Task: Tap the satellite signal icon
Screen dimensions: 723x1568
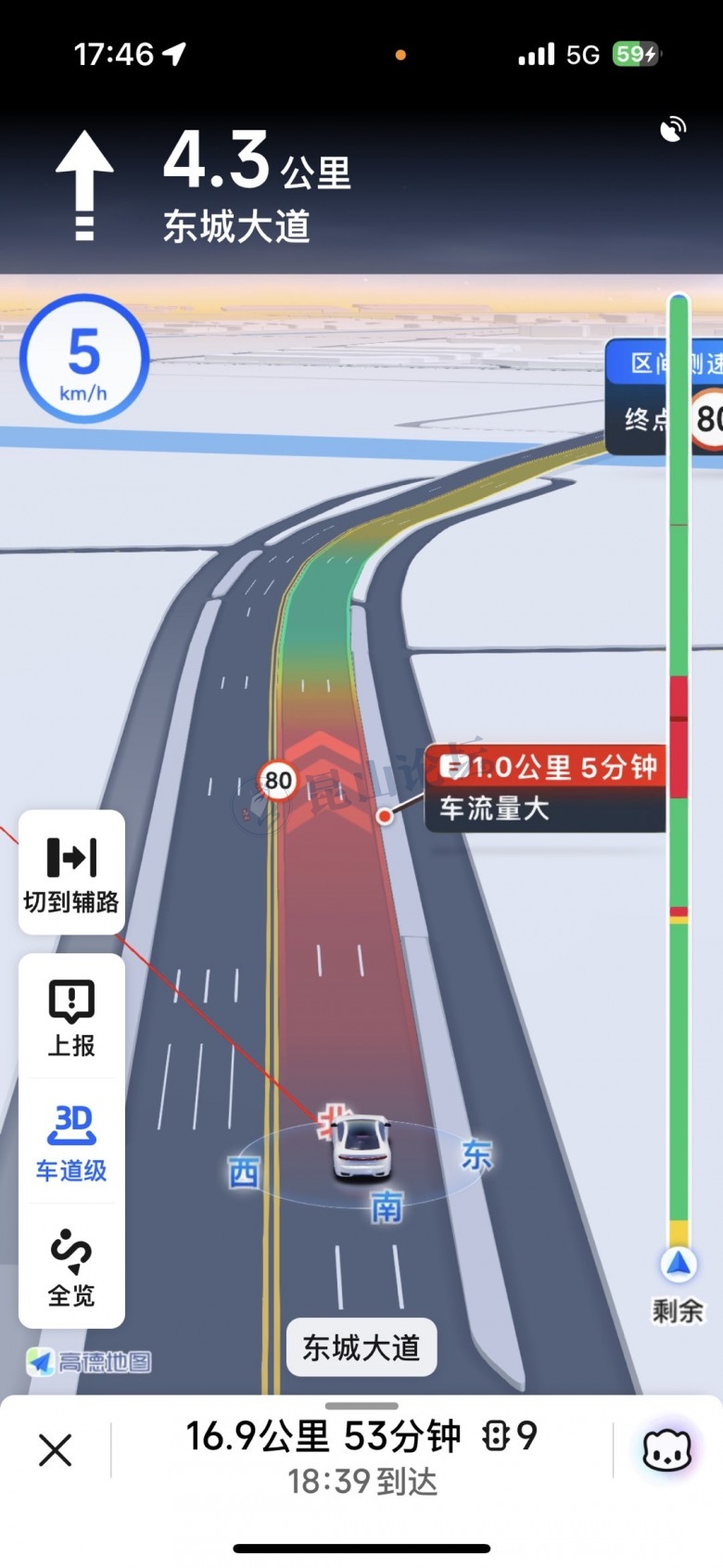Action: [673, 130]
